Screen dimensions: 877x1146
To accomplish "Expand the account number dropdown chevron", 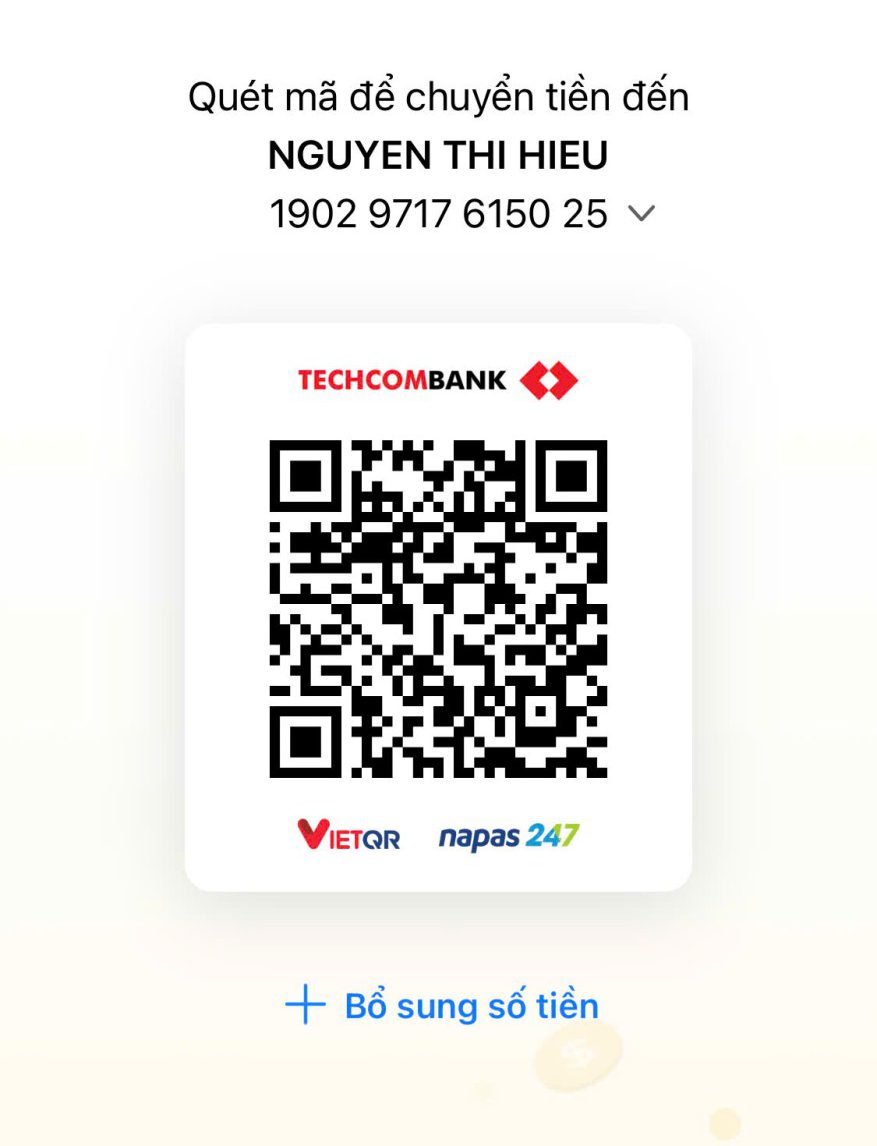I will click(640, 213).
